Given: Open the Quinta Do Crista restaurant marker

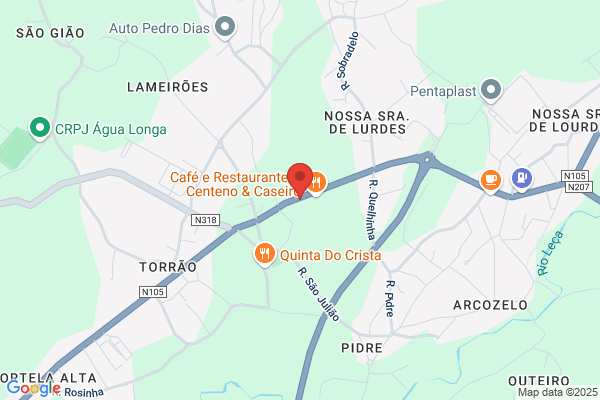Looking at the screenshot, I should pos(264,255).
